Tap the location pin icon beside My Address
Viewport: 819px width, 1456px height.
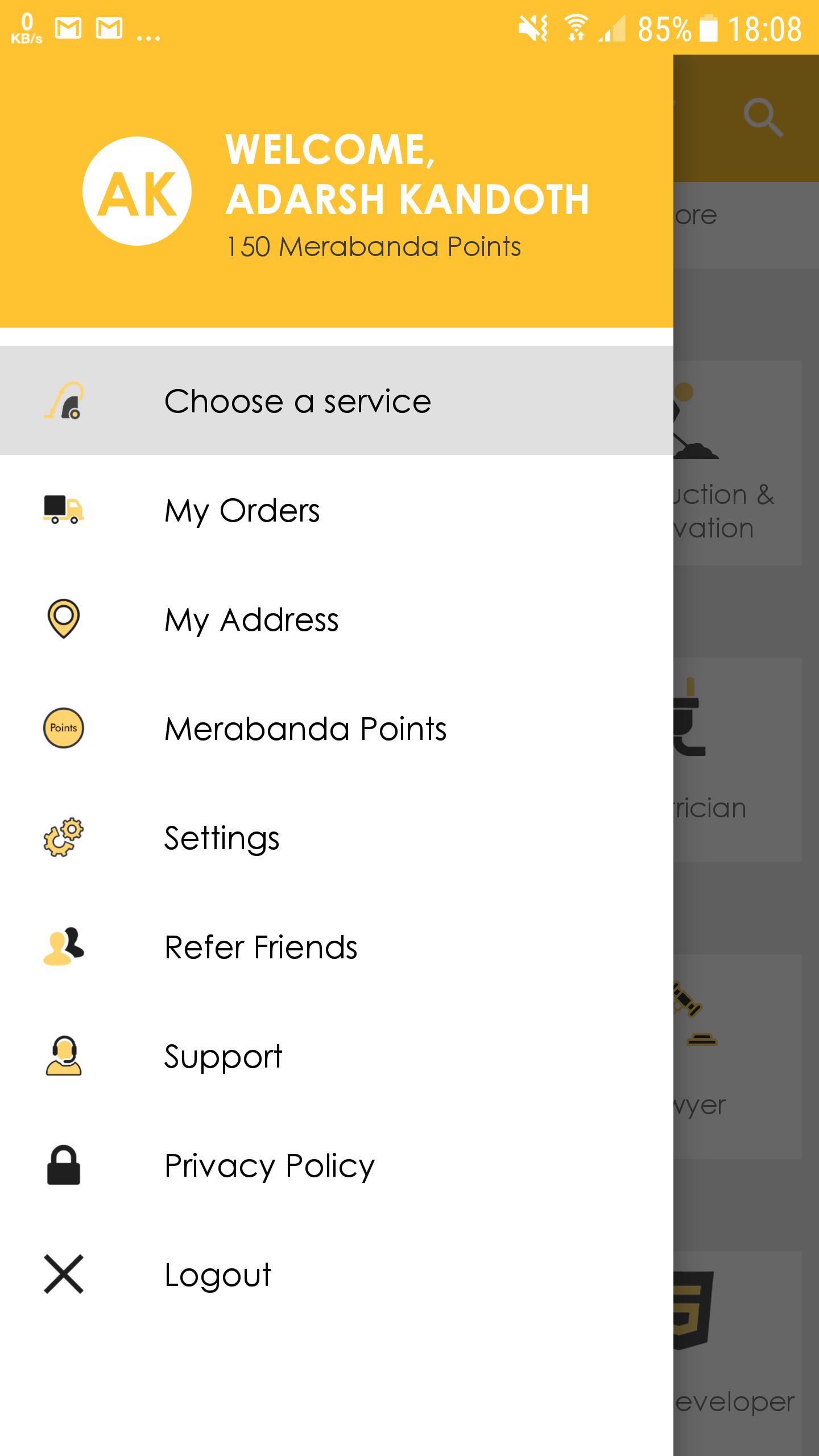point(63,619)
